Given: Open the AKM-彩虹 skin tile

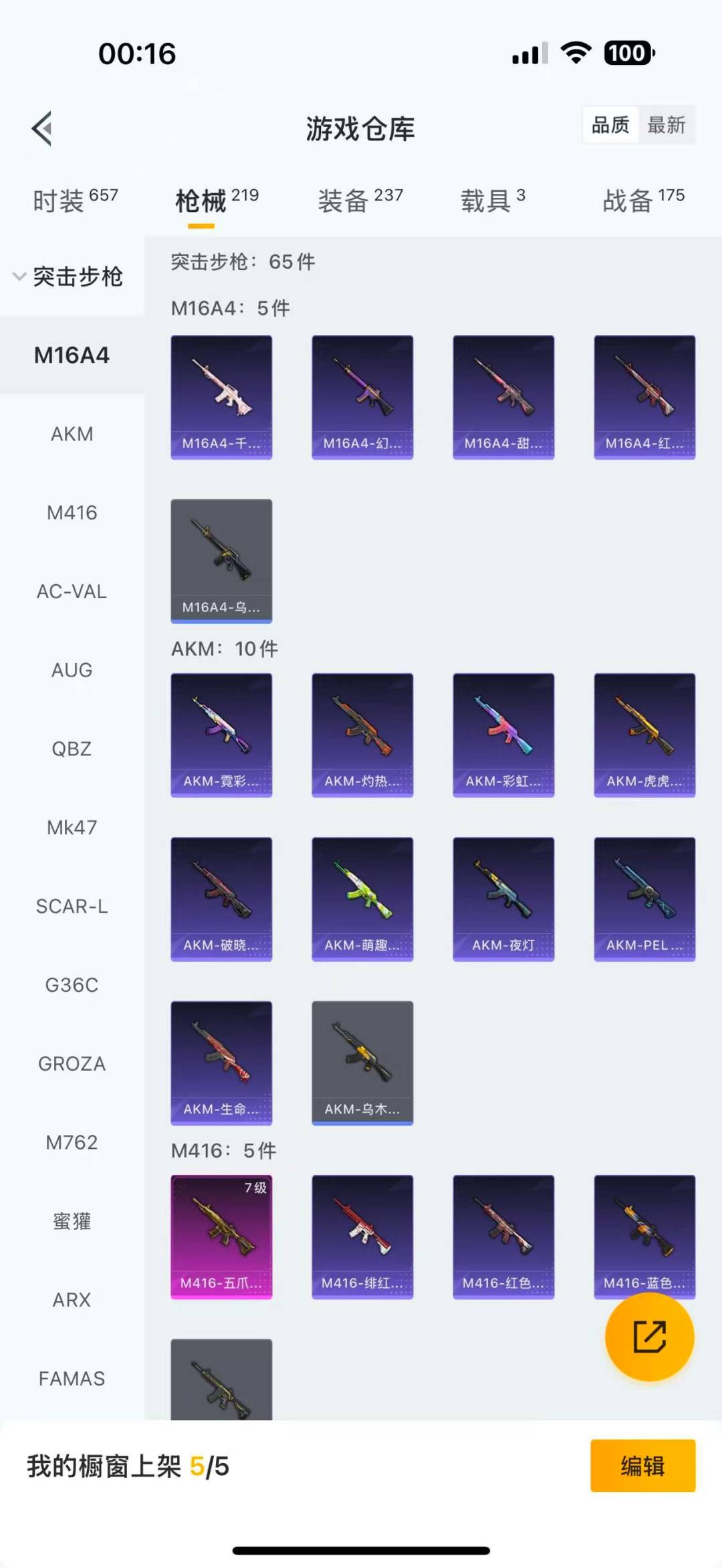Looking at the screenshot, I should pyautogui.click(x=503, y=735).
